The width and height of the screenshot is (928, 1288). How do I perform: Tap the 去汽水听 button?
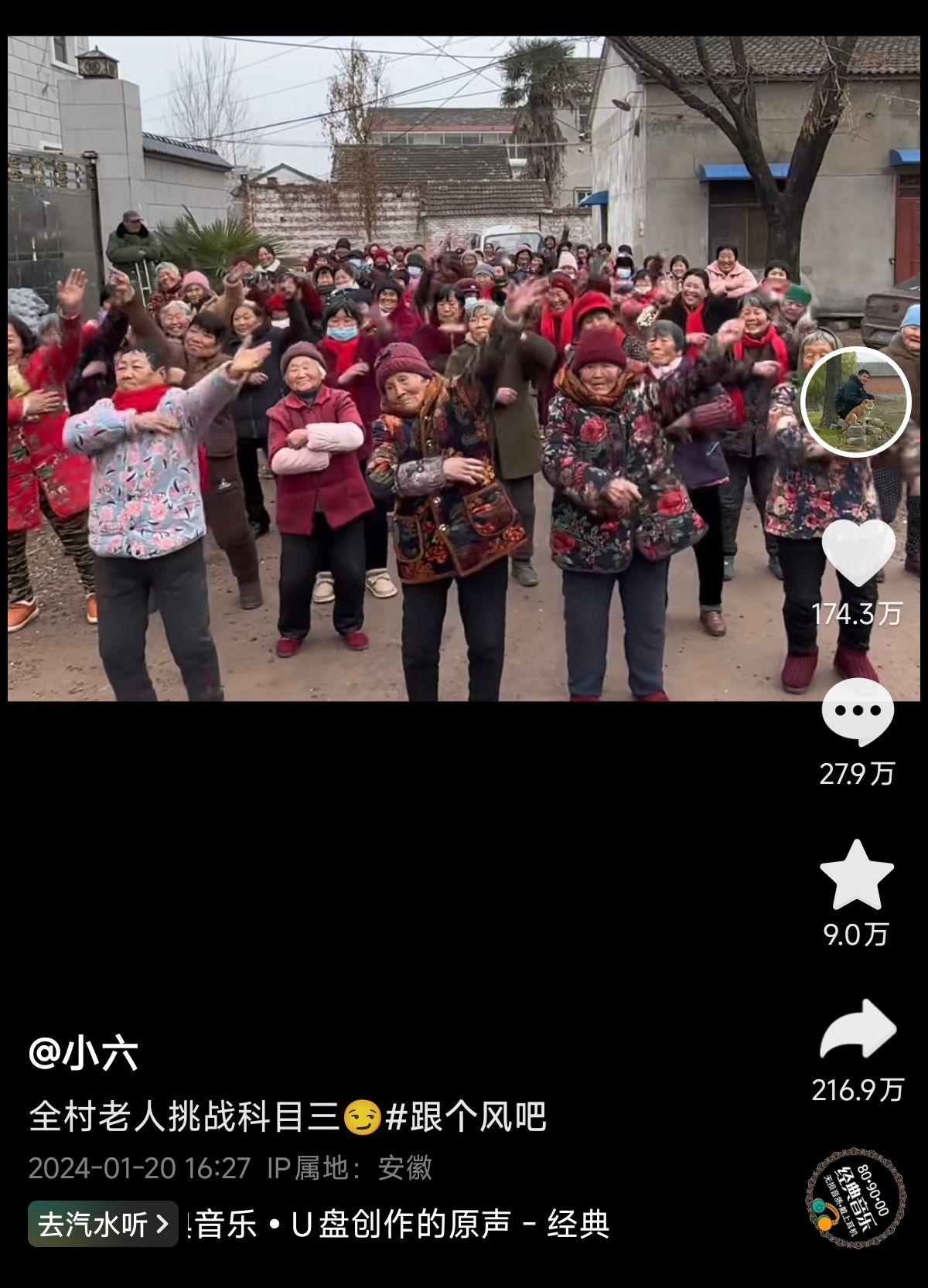click(x=103, y=1224)
